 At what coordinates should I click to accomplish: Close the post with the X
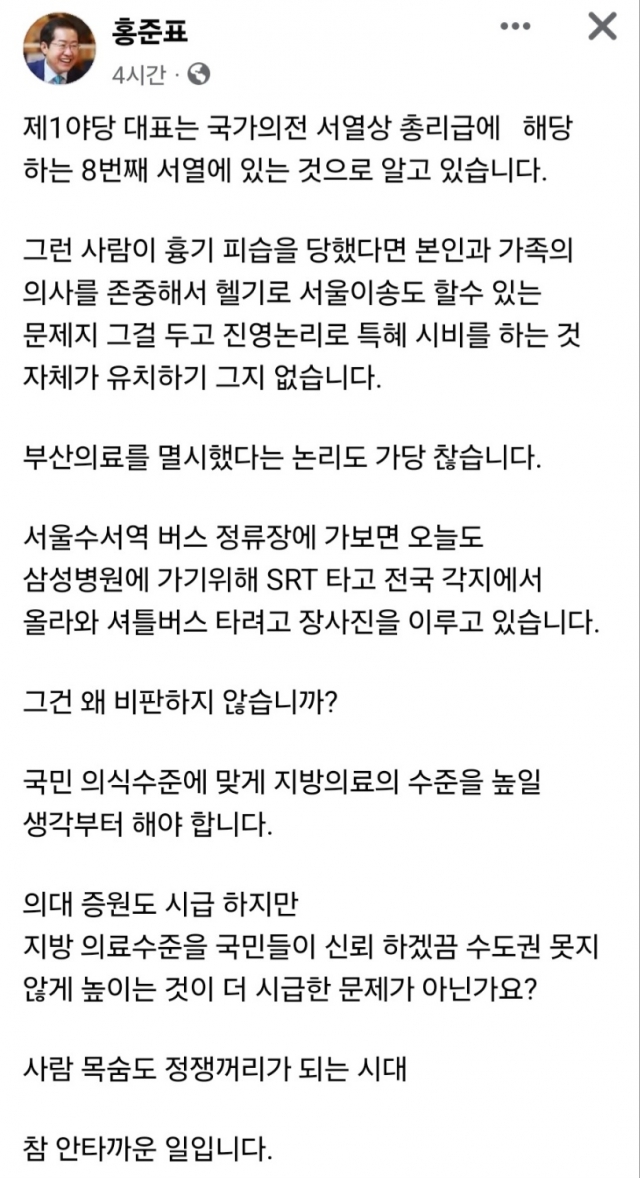[602, 27]
